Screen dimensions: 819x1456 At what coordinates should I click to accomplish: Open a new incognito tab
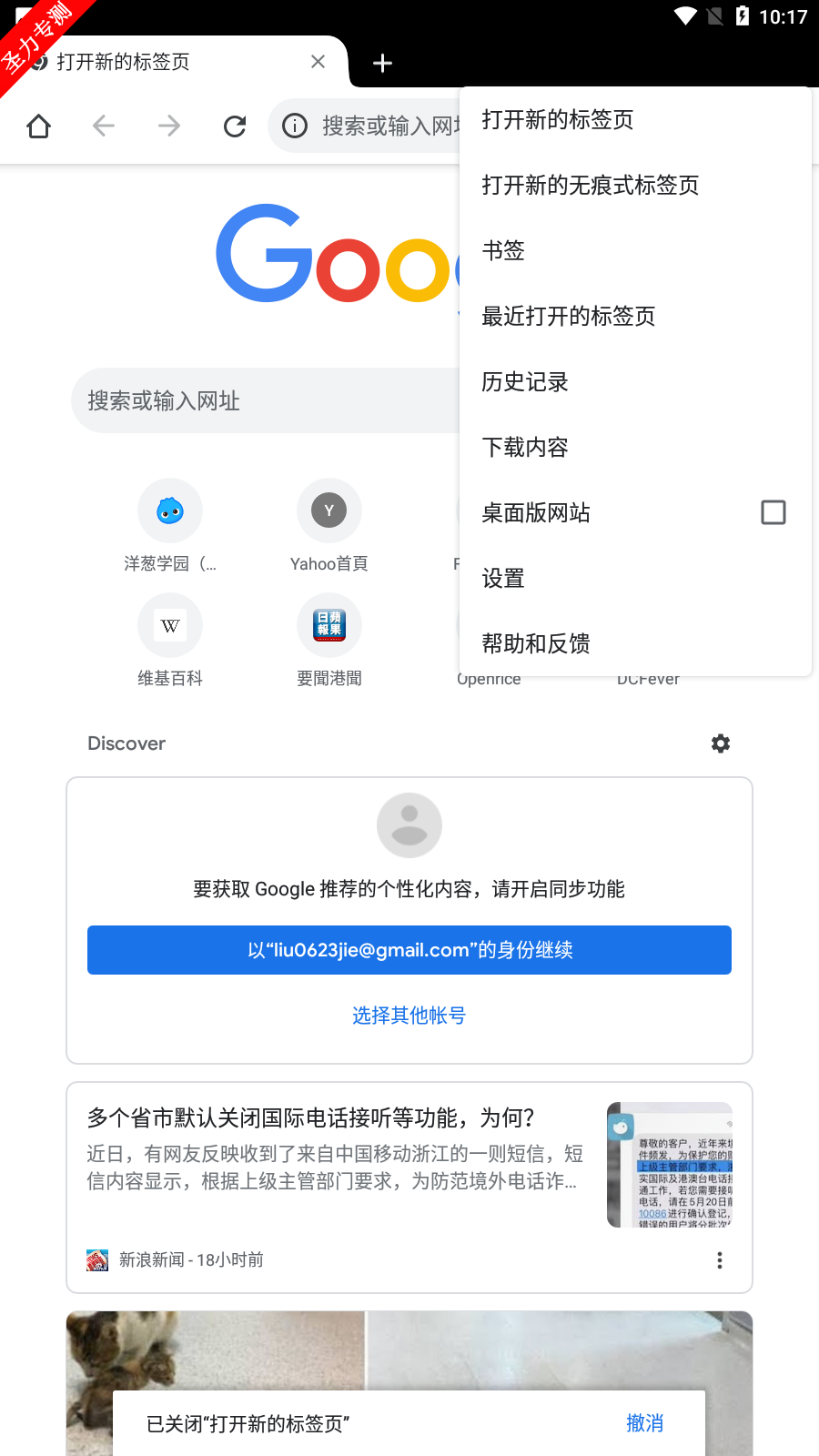coord(590,186)
